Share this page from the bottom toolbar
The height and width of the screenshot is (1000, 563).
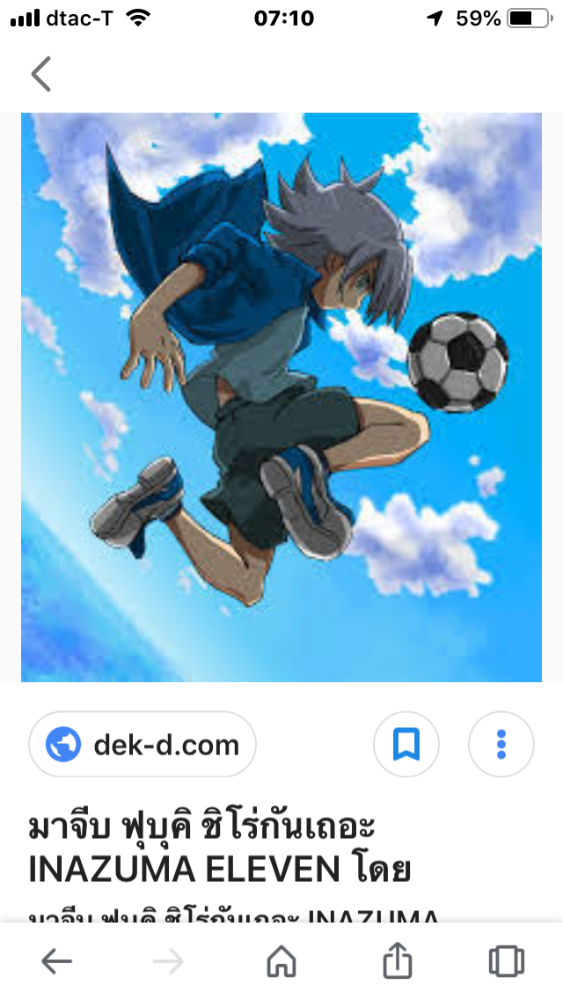pos(397,960)
